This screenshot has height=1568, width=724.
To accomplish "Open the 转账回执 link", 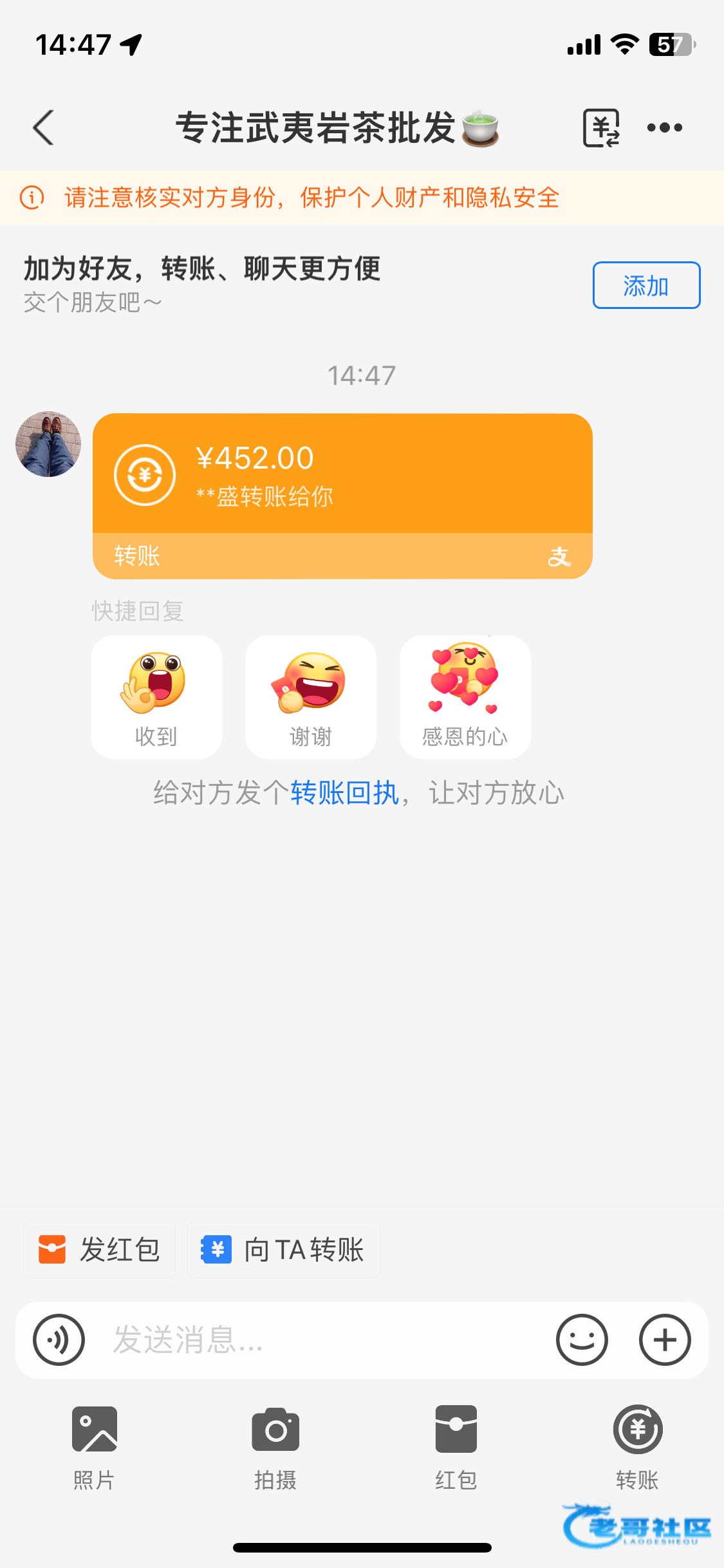I will (345, 793).
